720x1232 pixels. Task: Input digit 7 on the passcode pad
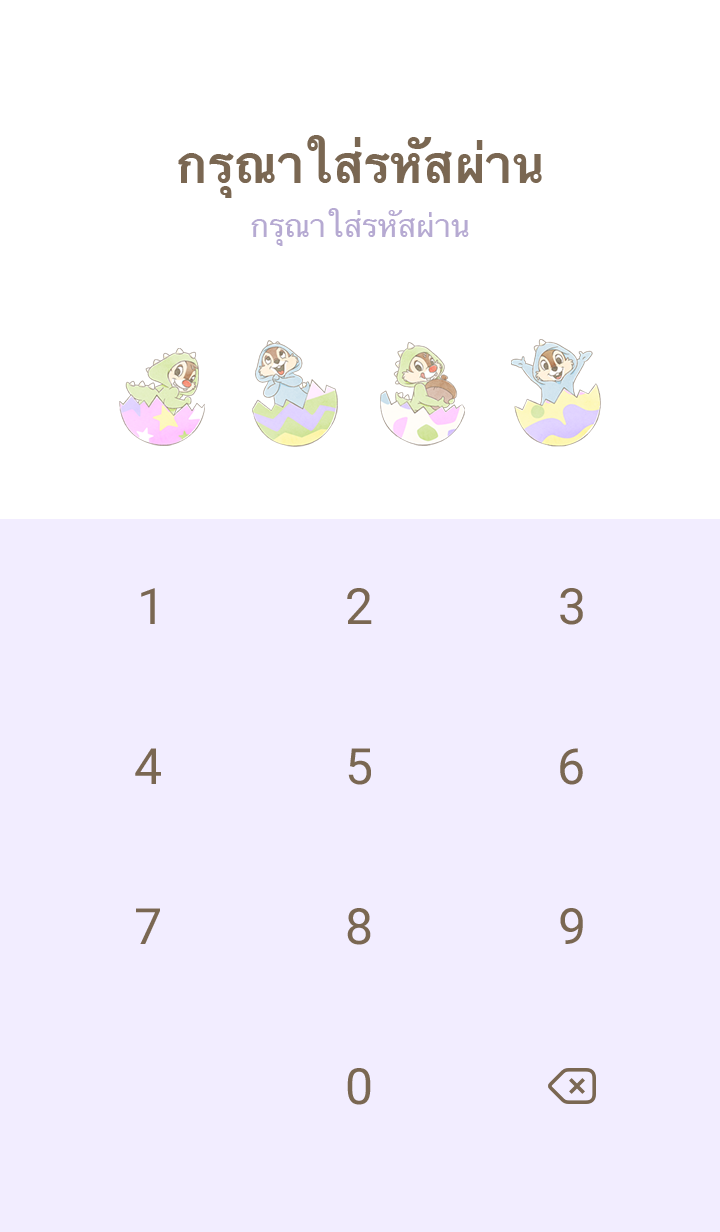[x=148, y=927]
